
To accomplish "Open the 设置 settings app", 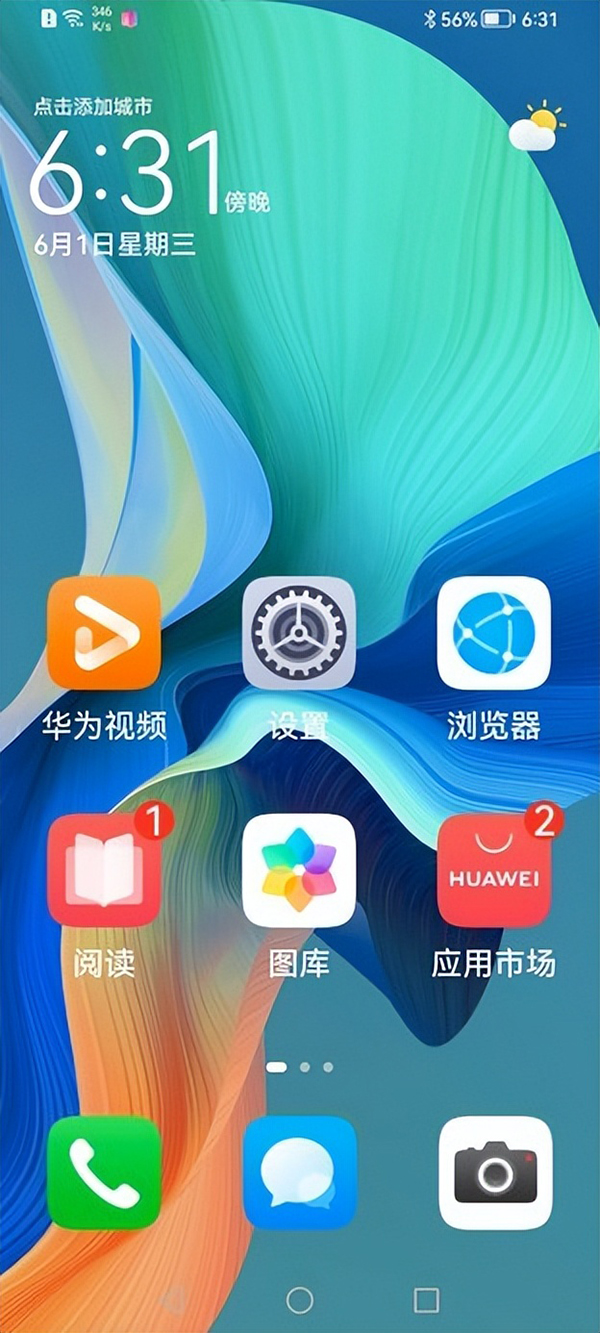I will (299, 633).
